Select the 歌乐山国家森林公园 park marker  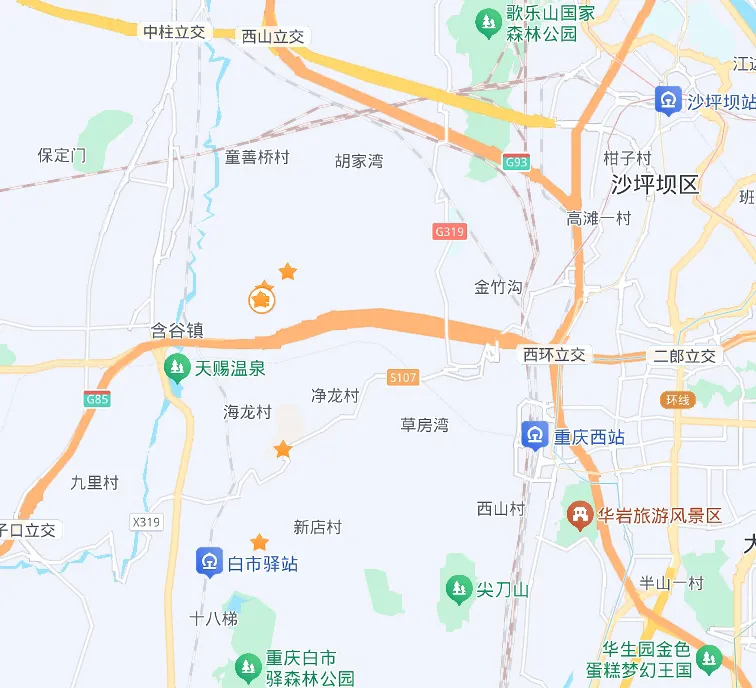click(x=488, y=22)
